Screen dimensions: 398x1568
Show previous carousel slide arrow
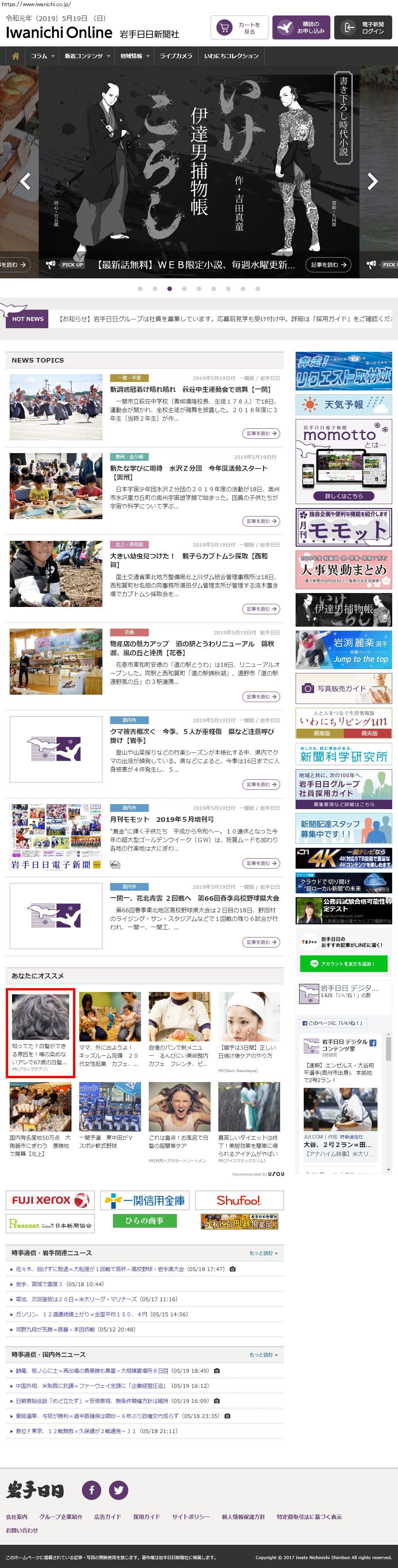(26, 181)
